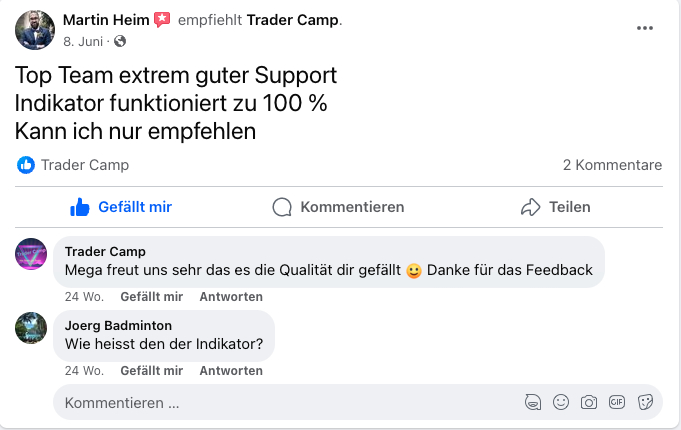Viewport: 681px width, 430px height.
Task: Insert a GIF in the comment
Action: click(617, 402)
